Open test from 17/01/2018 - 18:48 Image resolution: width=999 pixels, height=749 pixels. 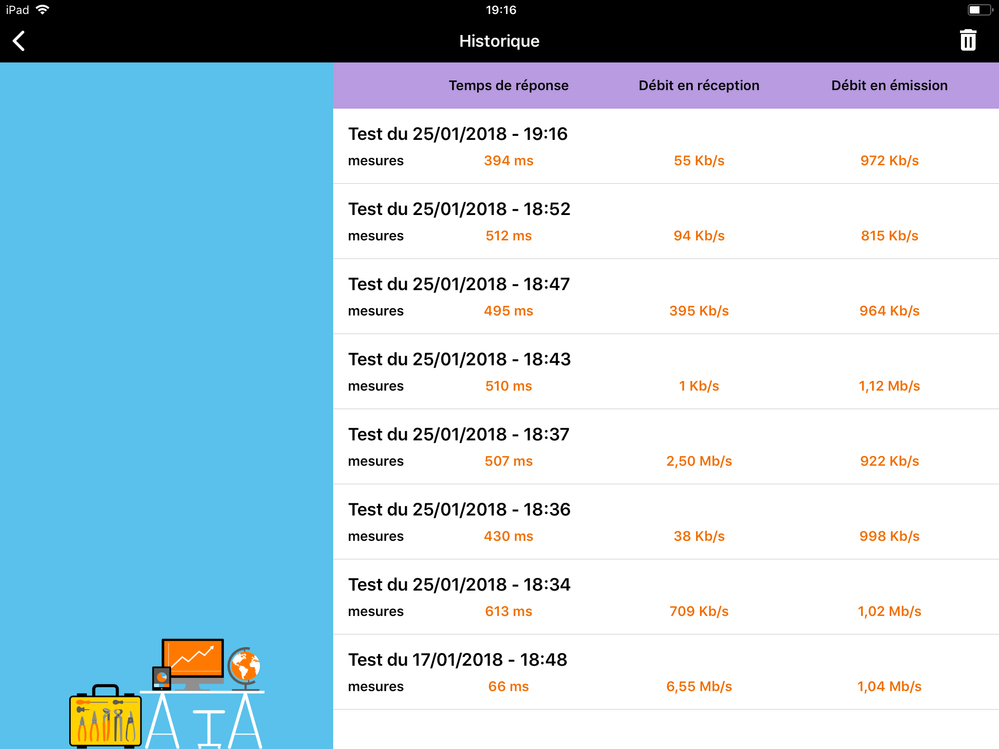pos(665,671)
